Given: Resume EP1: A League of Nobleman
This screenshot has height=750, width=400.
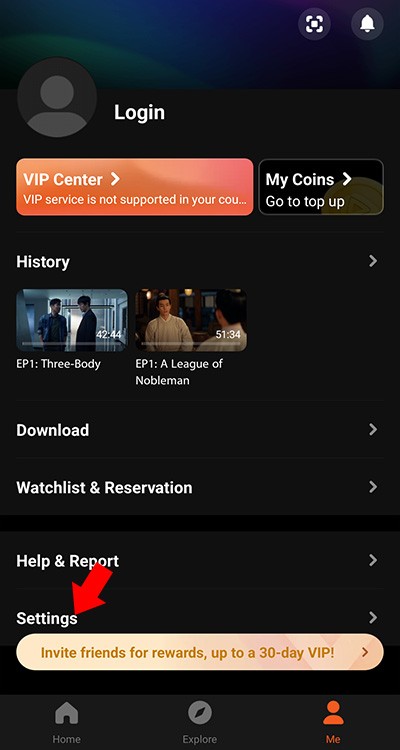Looking at the screenshot, I should click(191, 337).
